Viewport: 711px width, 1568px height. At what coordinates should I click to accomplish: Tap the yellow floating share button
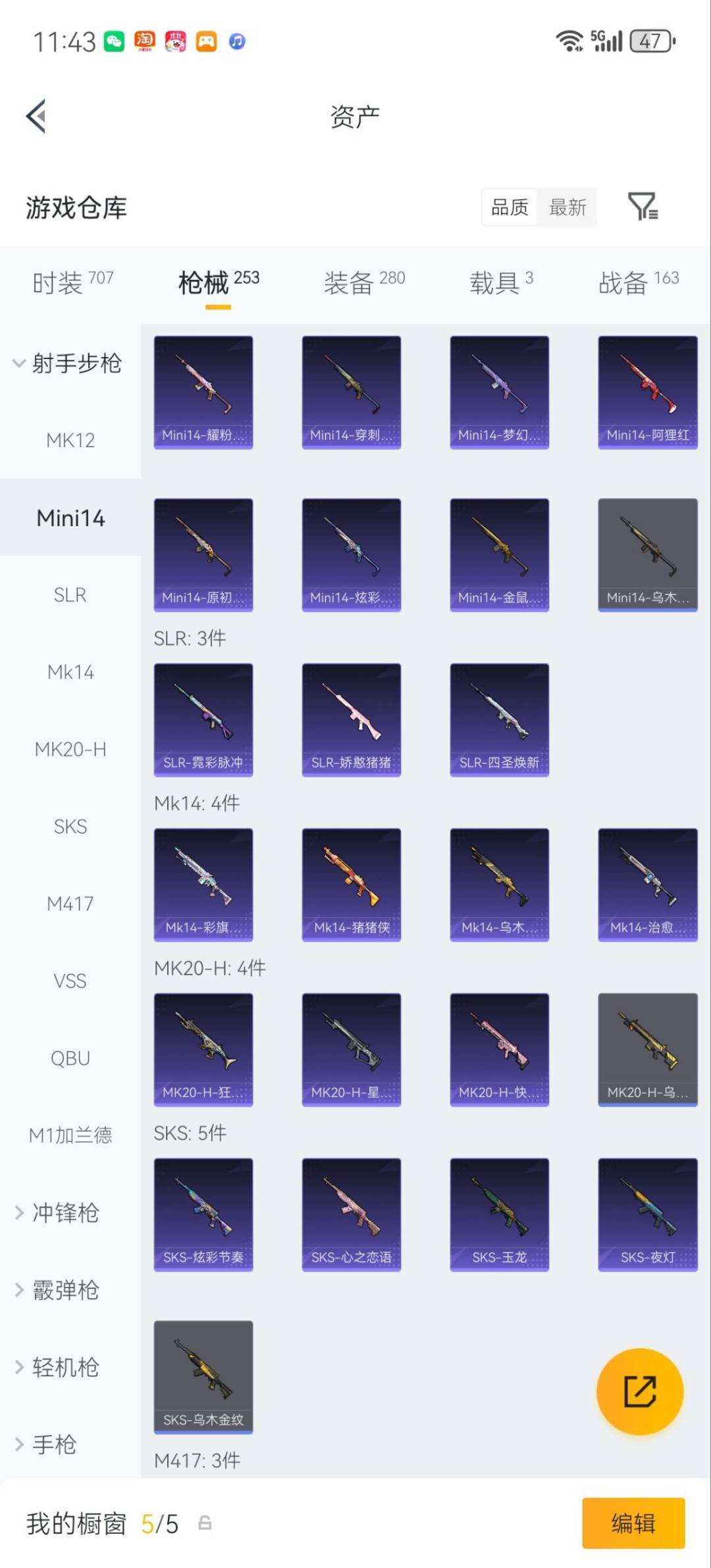tap(640, 1391)
